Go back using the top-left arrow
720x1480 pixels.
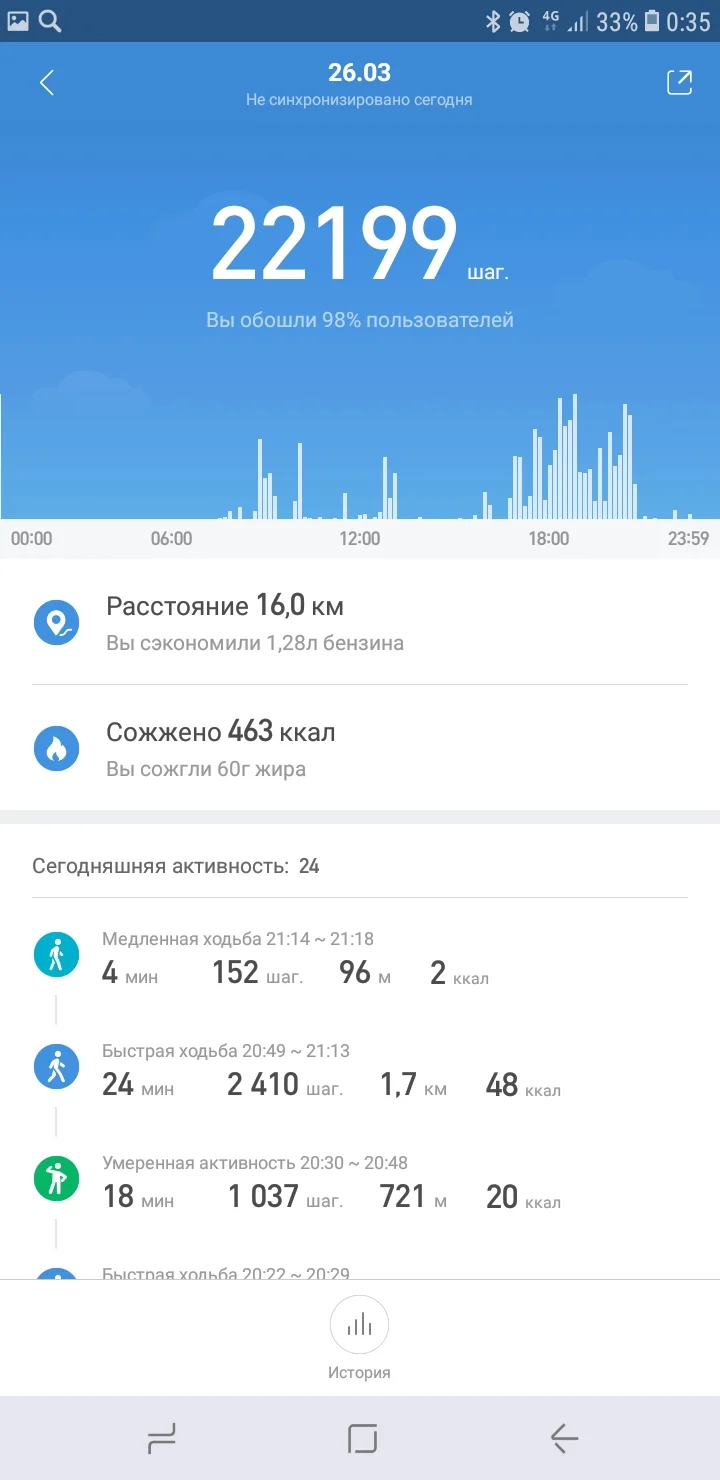click(x=45, y=82)
